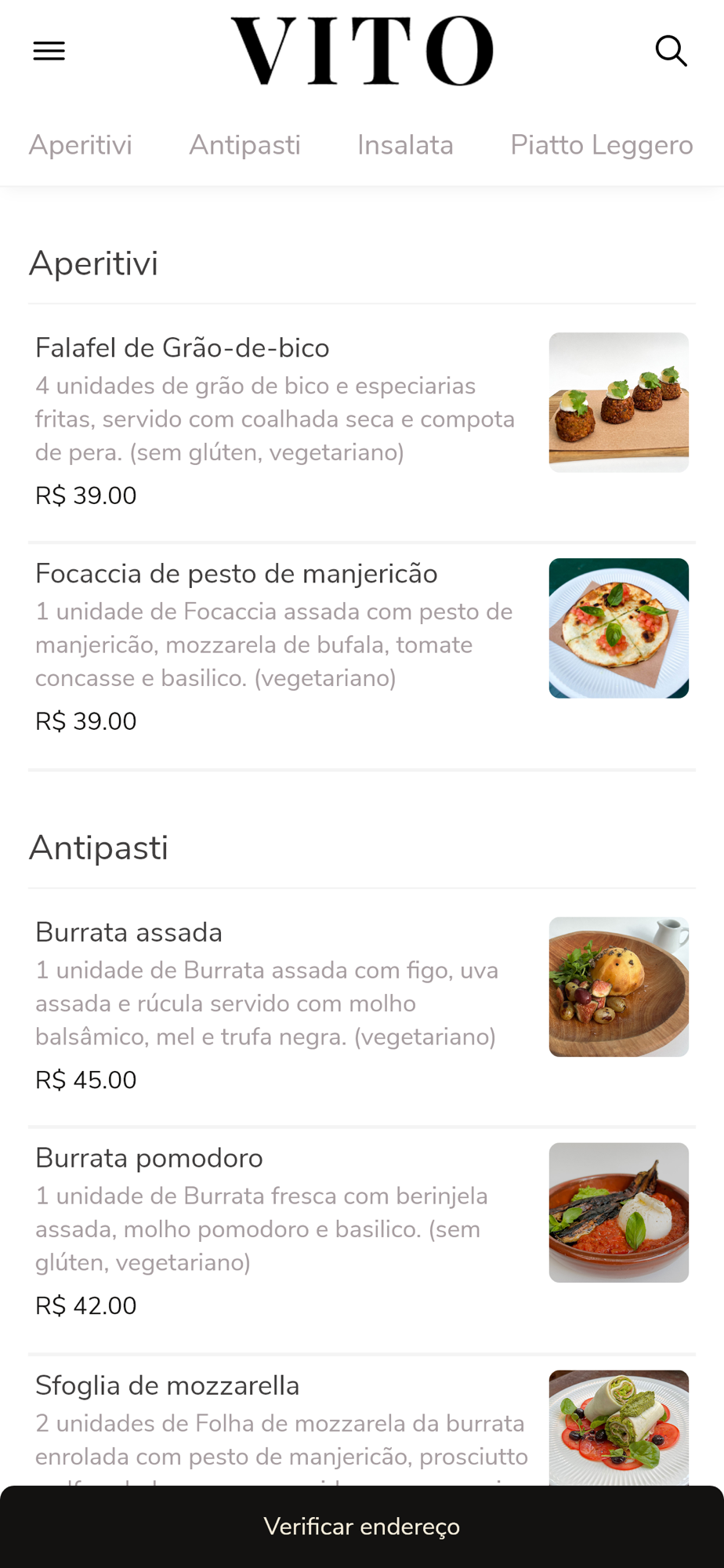The image size is (724, 1568).
Task: Jump to the Antipasti tab
Action: pos(244,145)
